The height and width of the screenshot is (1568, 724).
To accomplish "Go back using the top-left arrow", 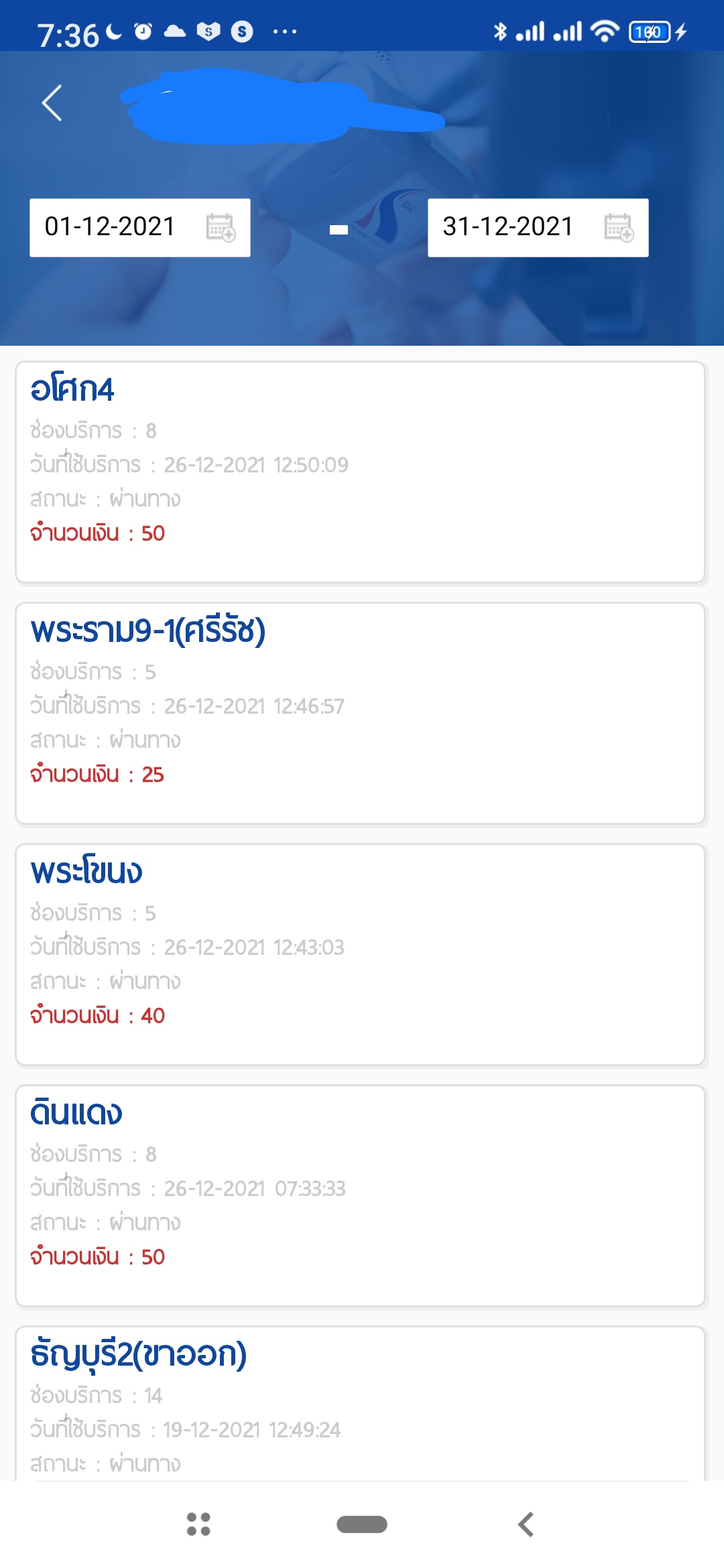I will coord(52,103).
